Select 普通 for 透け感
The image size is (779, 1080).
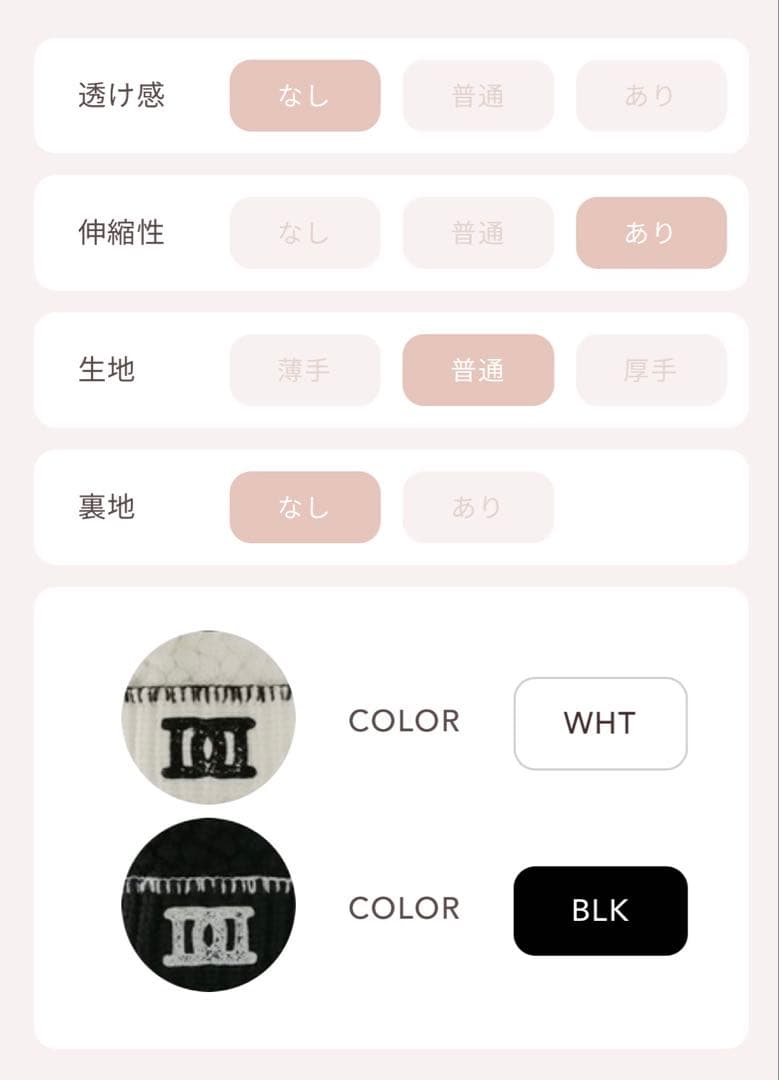[477, 95]
